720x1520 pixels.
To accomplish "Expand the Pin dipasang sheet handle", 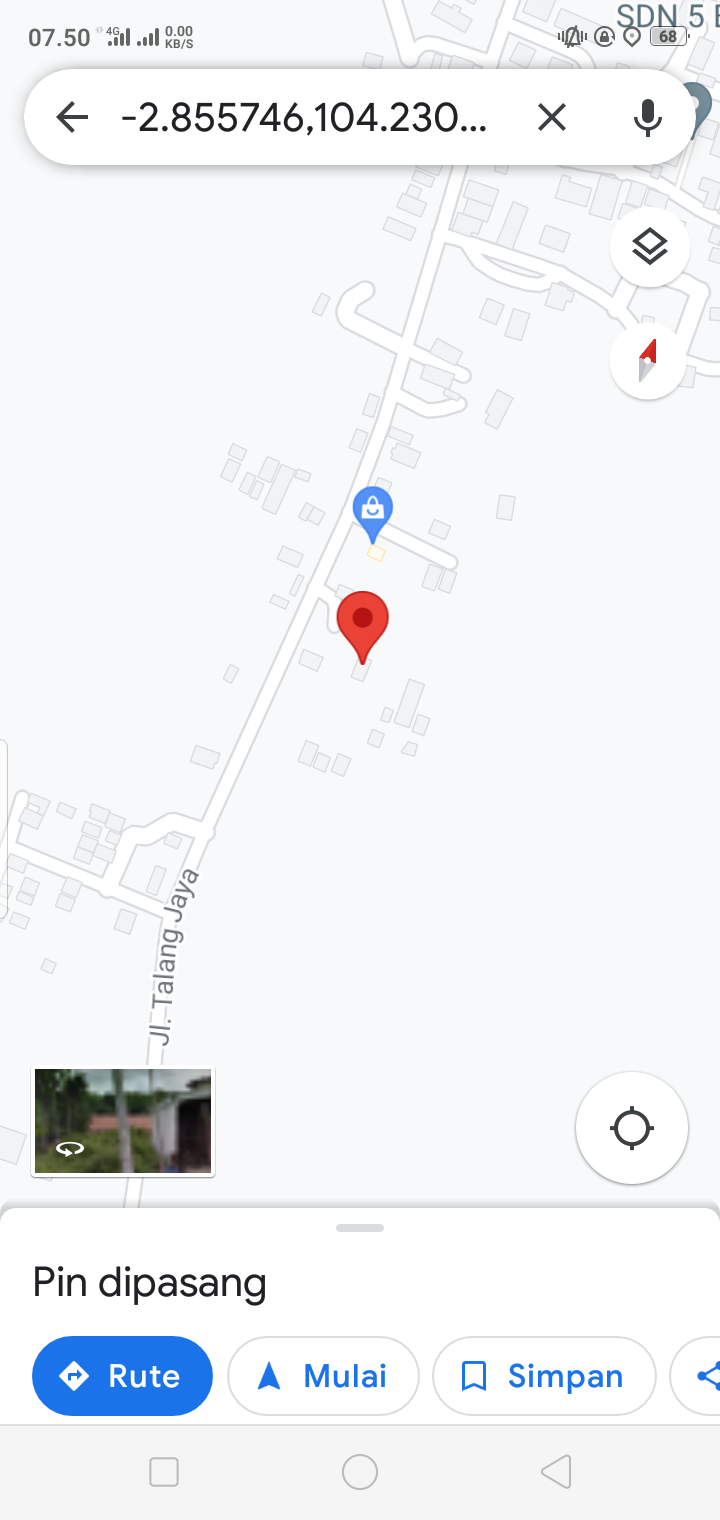I will [360, 1228].
